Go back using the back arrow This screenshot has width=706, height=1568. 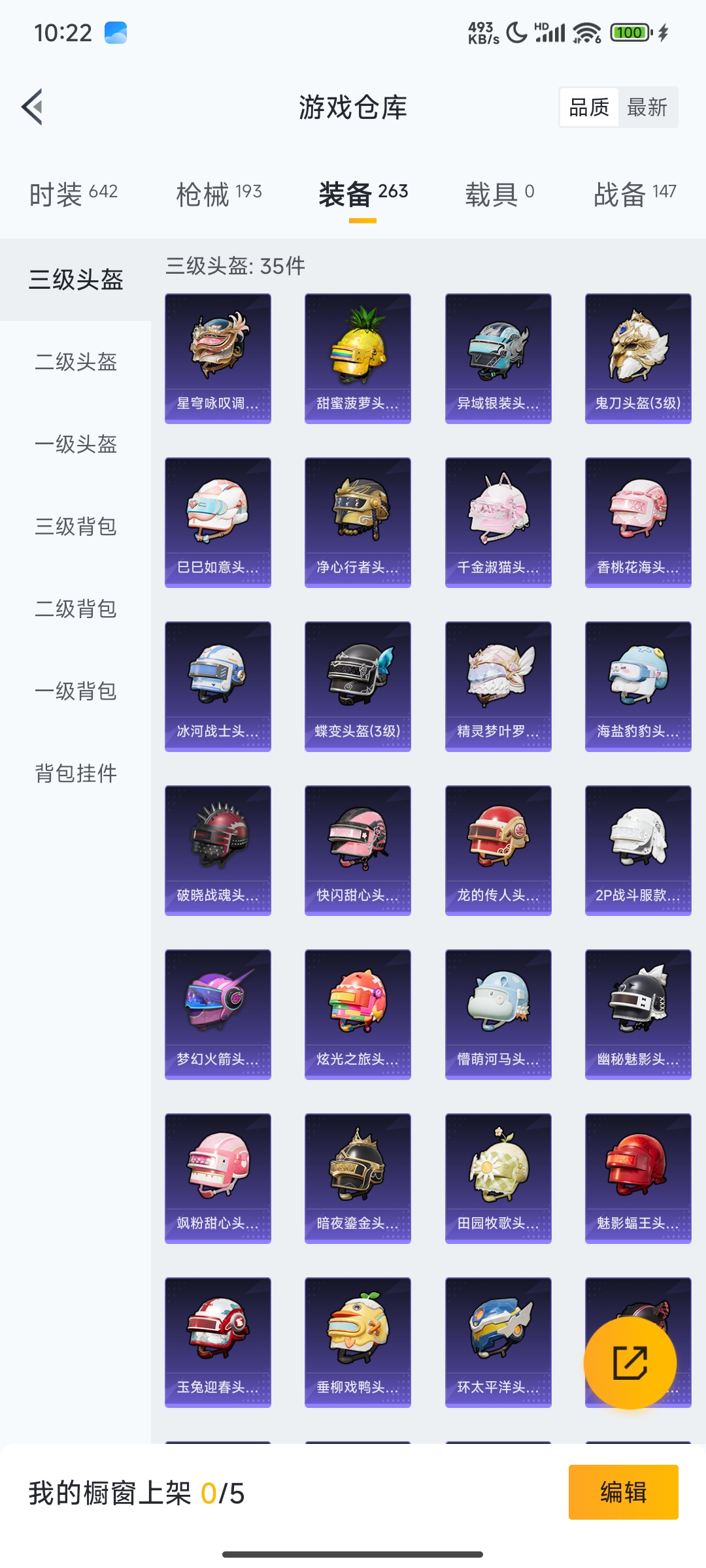(33, 106)
